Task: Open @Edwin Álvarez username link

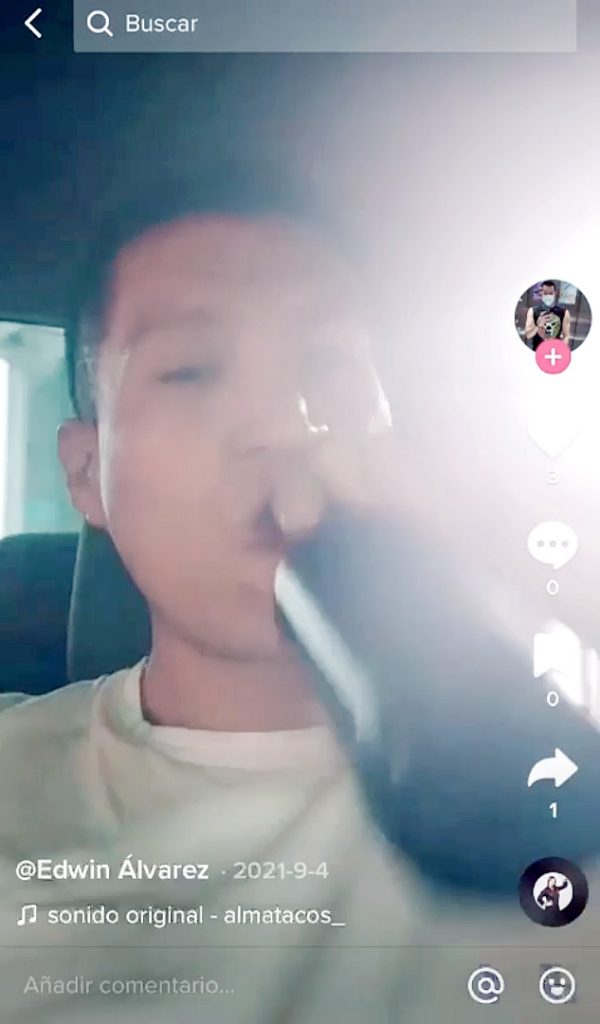Action: coord(112,870)
